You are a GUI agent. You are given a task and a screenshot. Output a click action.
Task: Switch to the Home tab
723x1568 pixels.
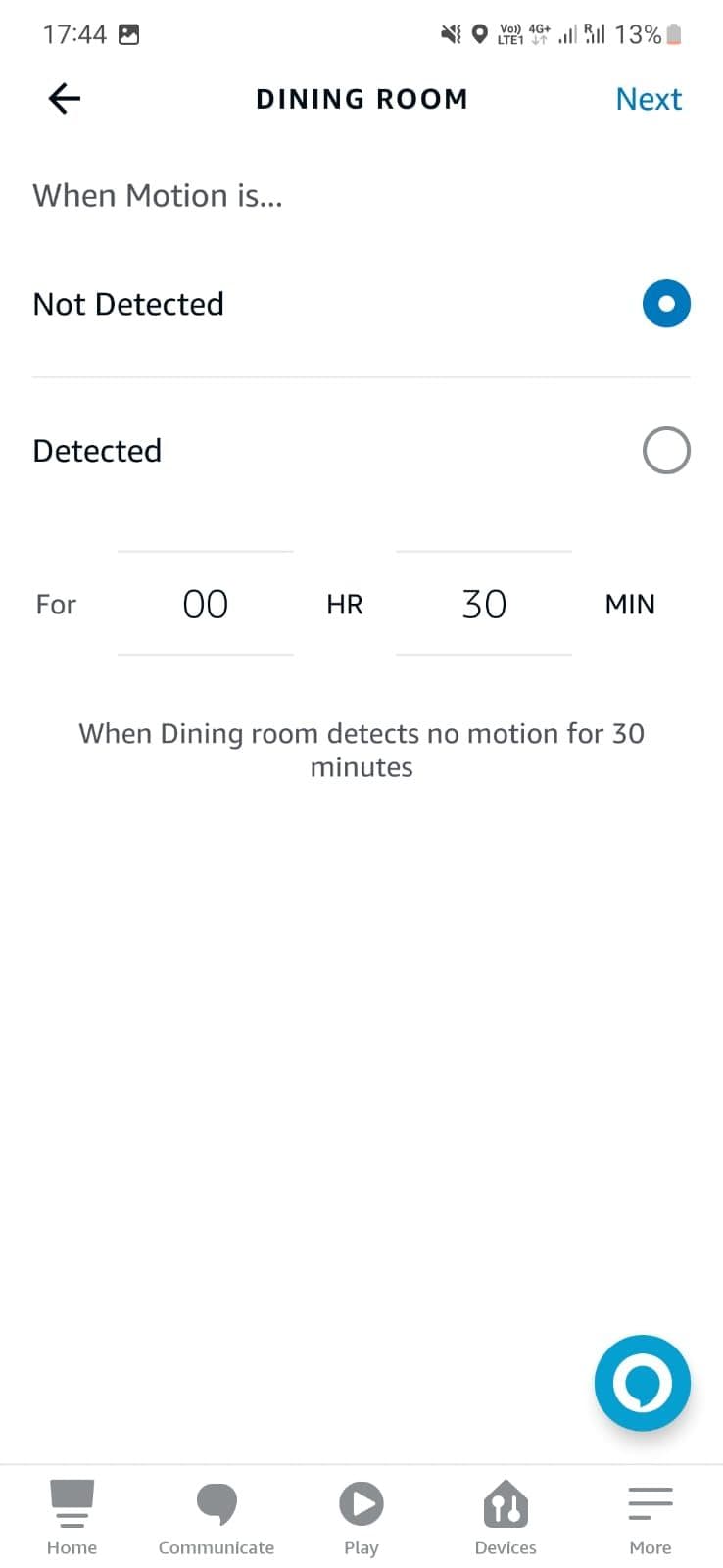coord(72,1517)
